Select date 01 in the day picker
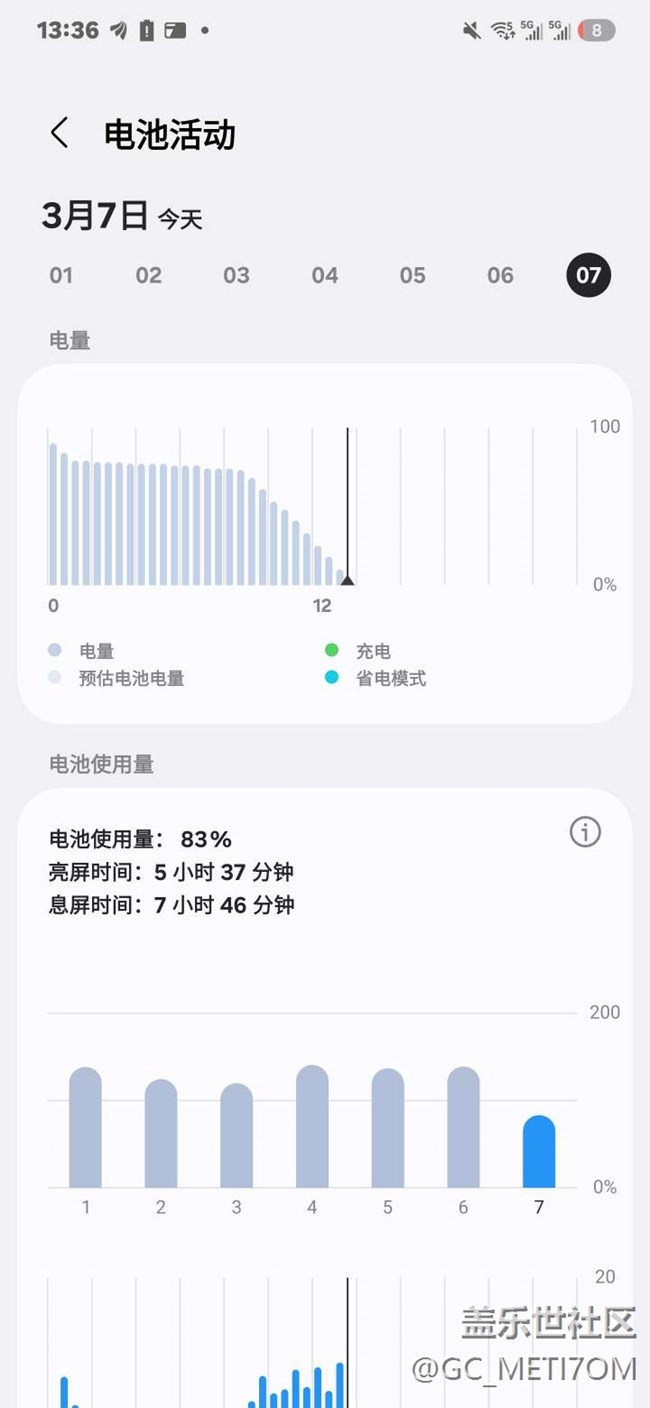 click(x=61, y=275)
